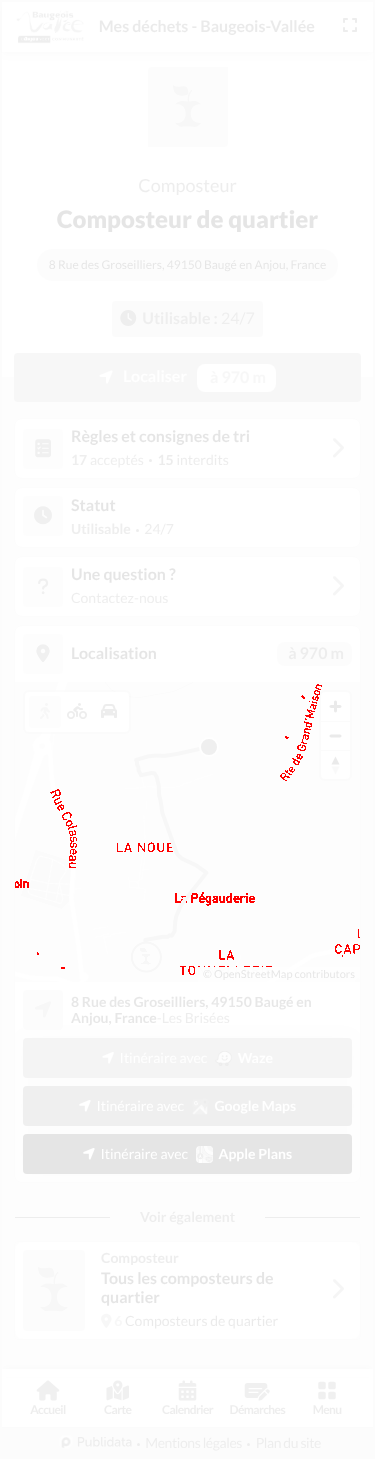Start itinerary with Waze

click(187, 1058)
